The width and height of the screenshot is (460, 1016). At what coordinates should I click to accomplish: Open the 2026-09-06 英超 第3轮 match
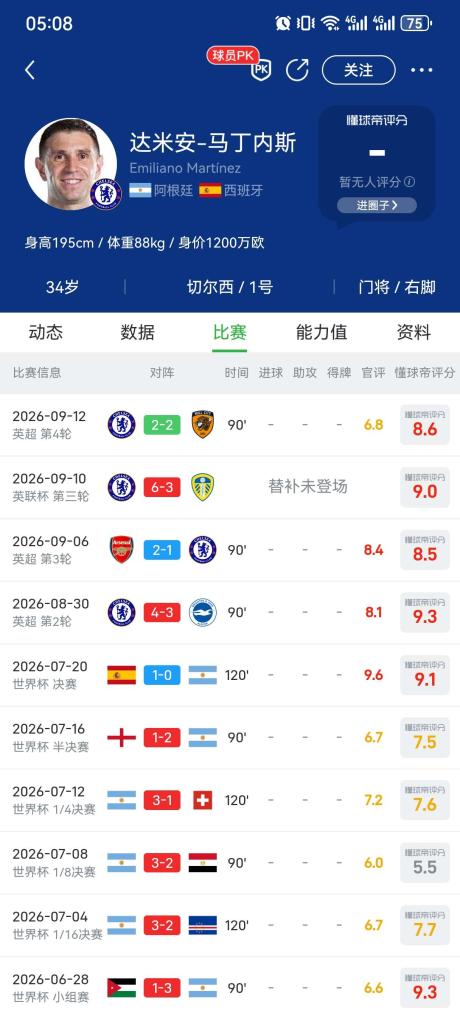point(230,549)
